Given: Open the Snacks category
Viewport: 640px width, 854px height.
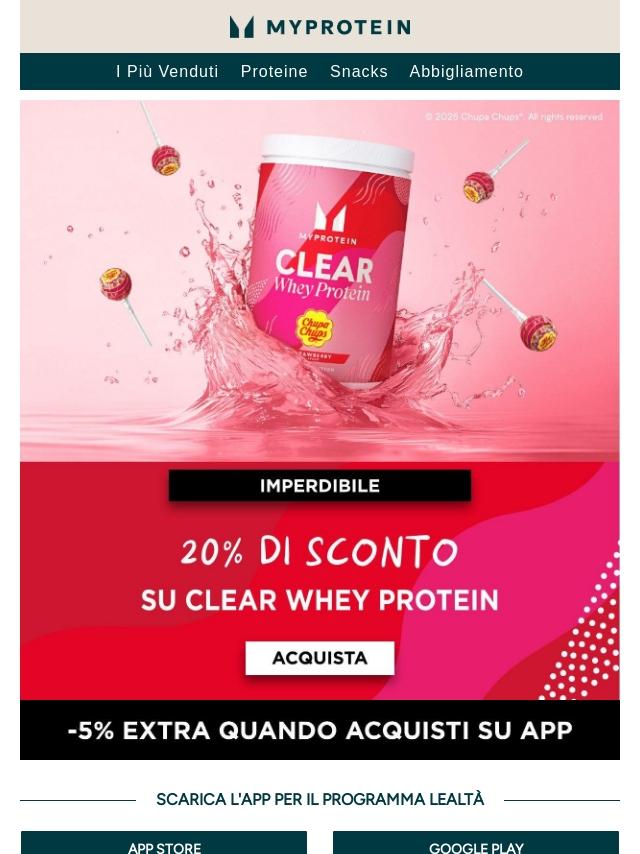Looking at the screenshot, I should click(x=359, y=72).
